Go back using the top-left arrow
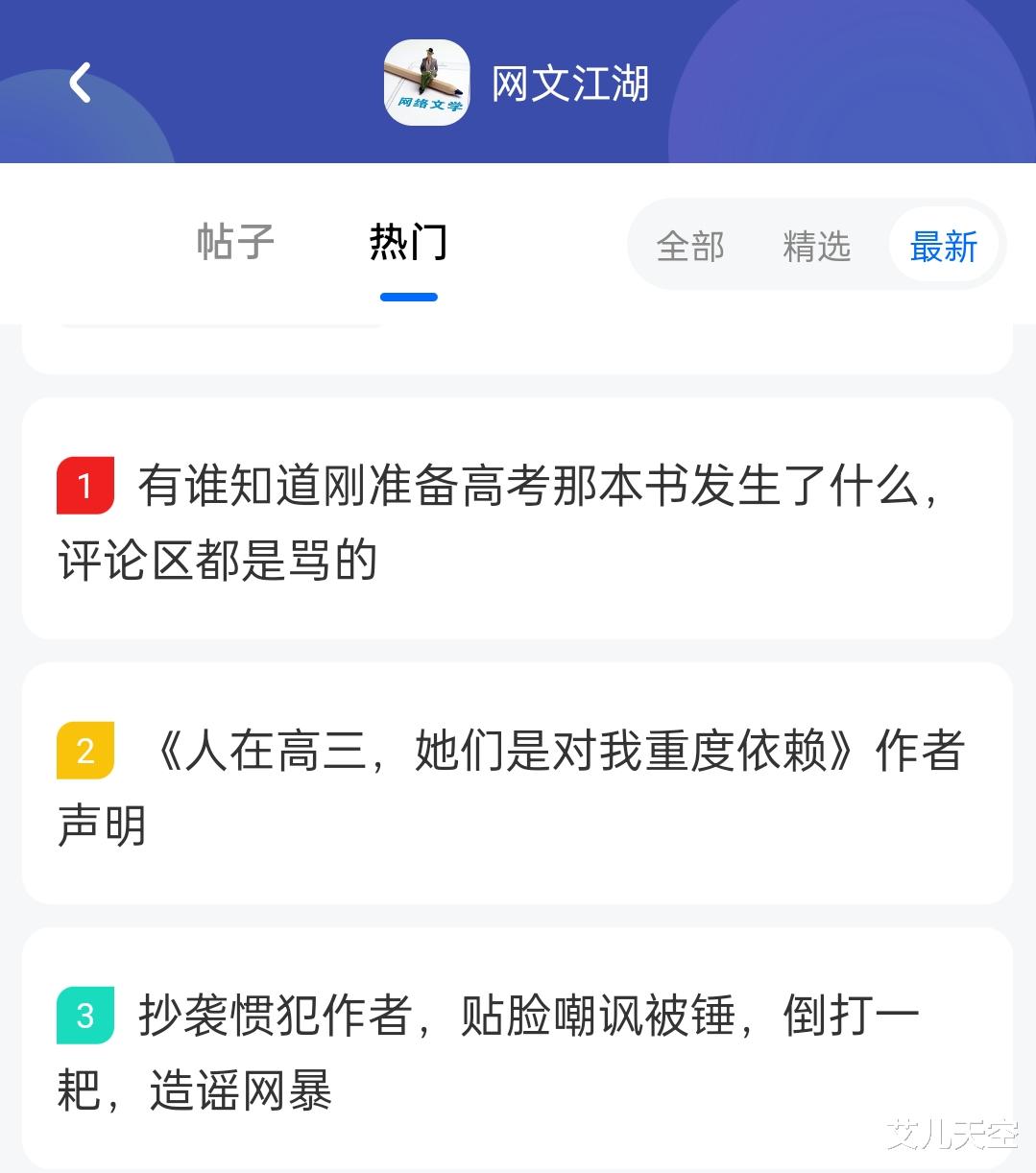Image resolution: width=1036 pixels, height=1173 pixels. pos(81,83)
